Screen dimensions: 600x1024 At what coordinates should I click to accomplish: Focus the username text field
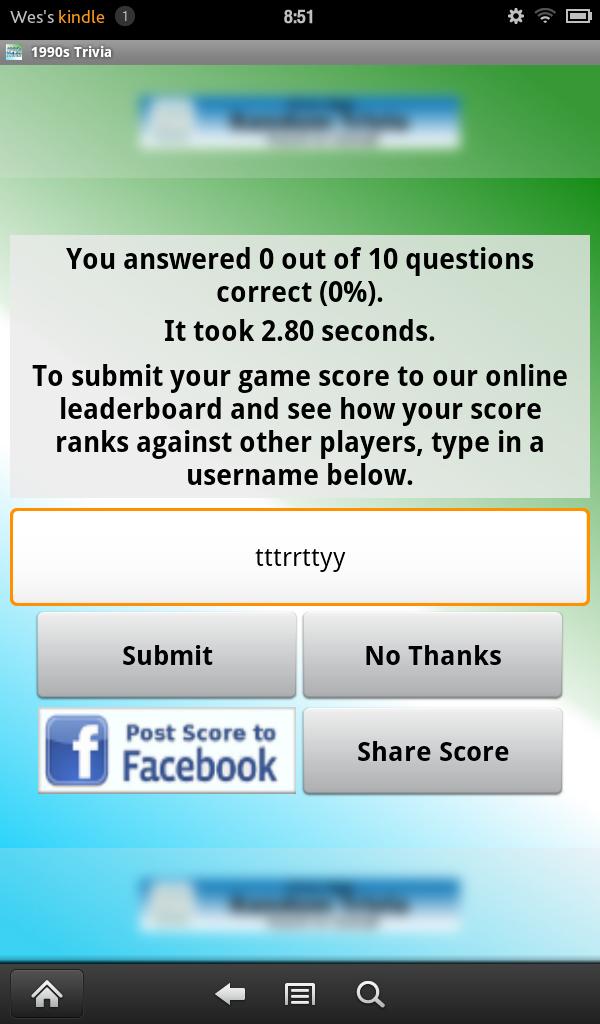pyautogui.click(x=300, y=557)
